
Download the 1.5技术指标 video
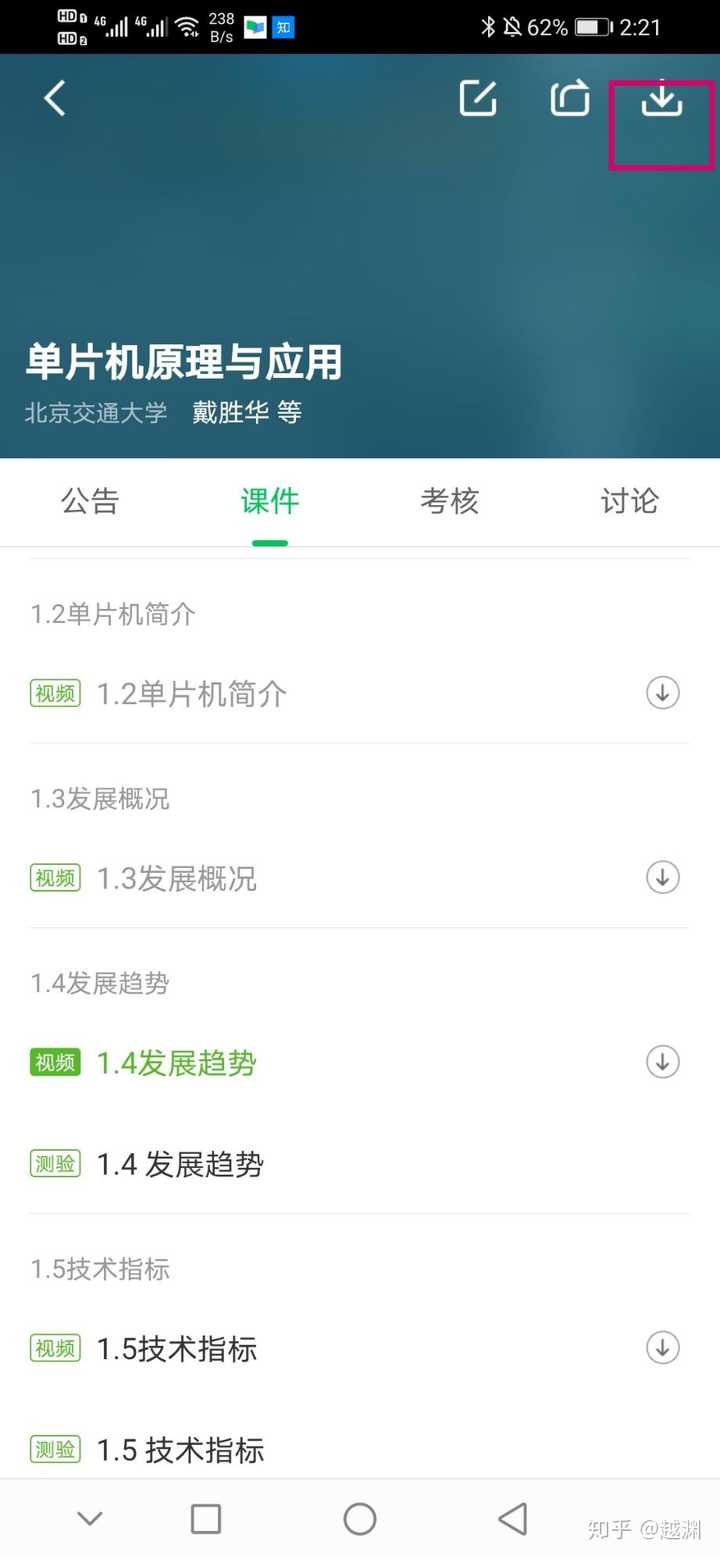(662, 1348)
